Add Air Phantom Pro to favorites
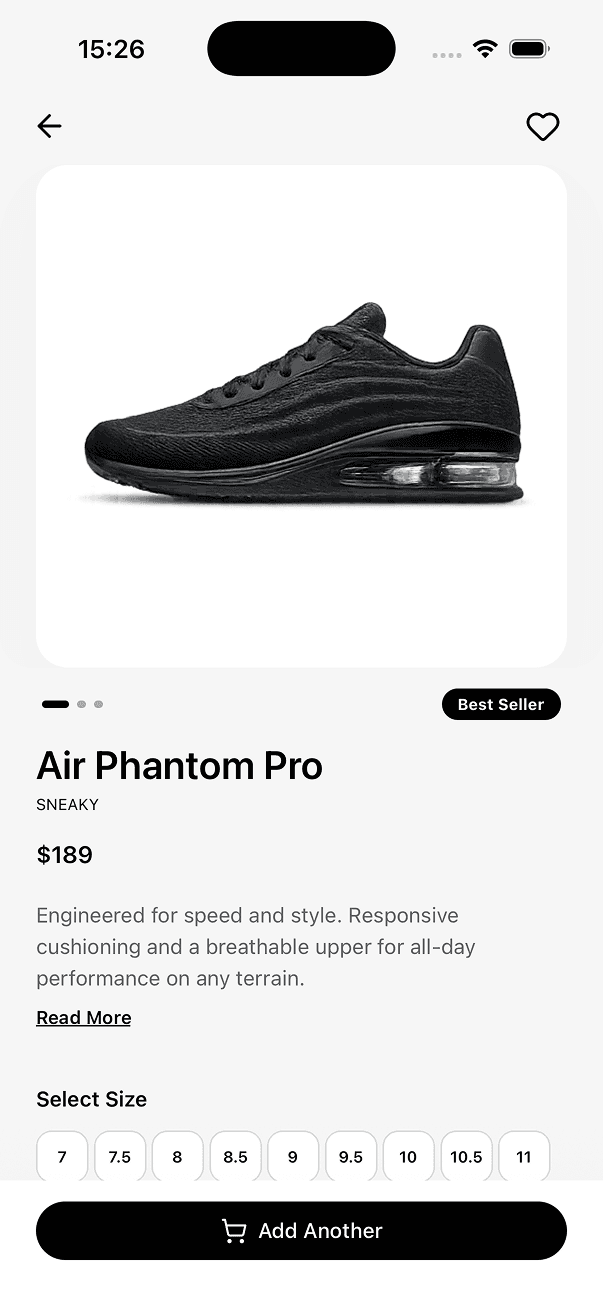This screenshot has height=1311, width=603. (x=543, y=127)
